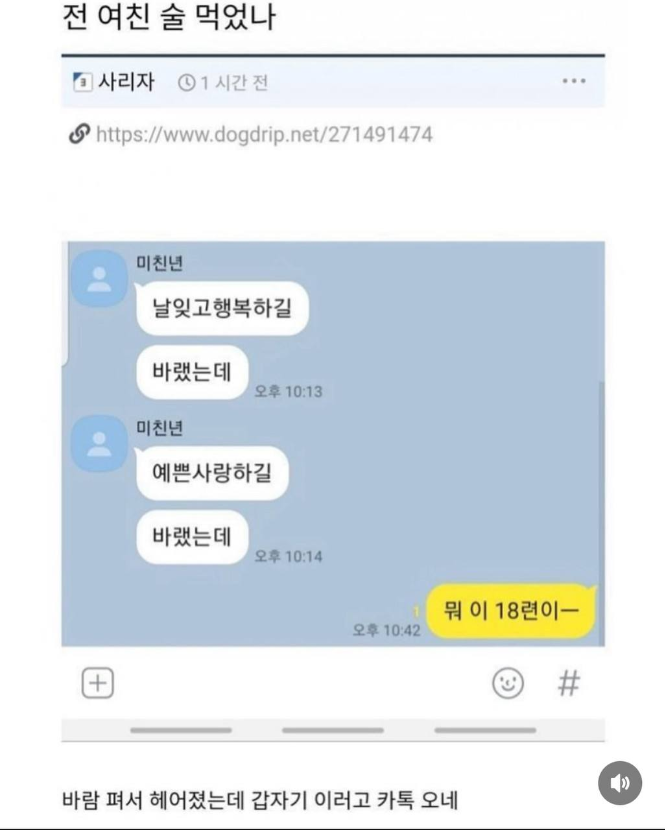Screen dimensions: 665x830
Task: Toggle the video sound speaker icon
Action: (620, 783)
